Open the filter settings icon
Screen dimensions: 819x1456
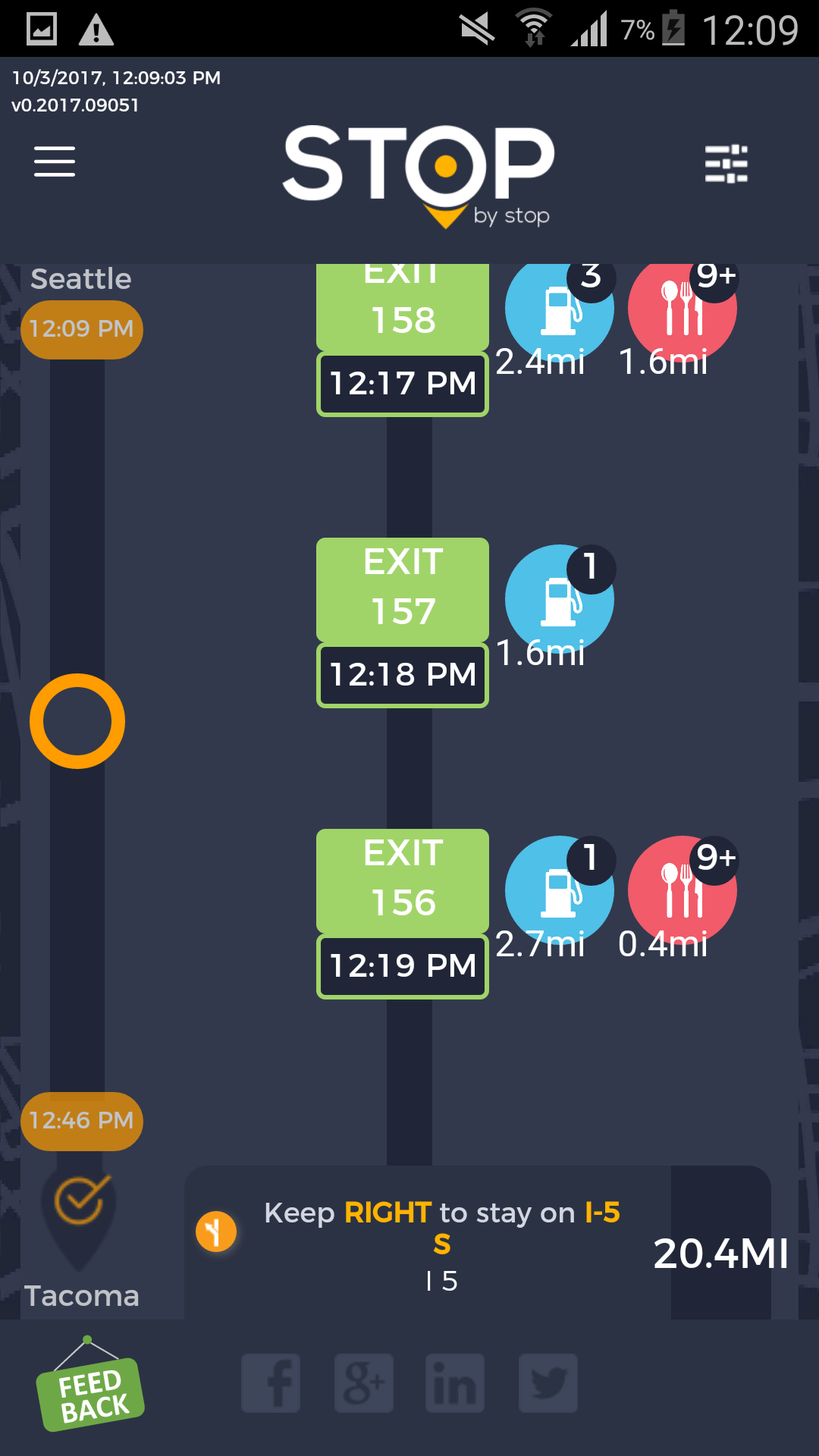tap(726, 164)
